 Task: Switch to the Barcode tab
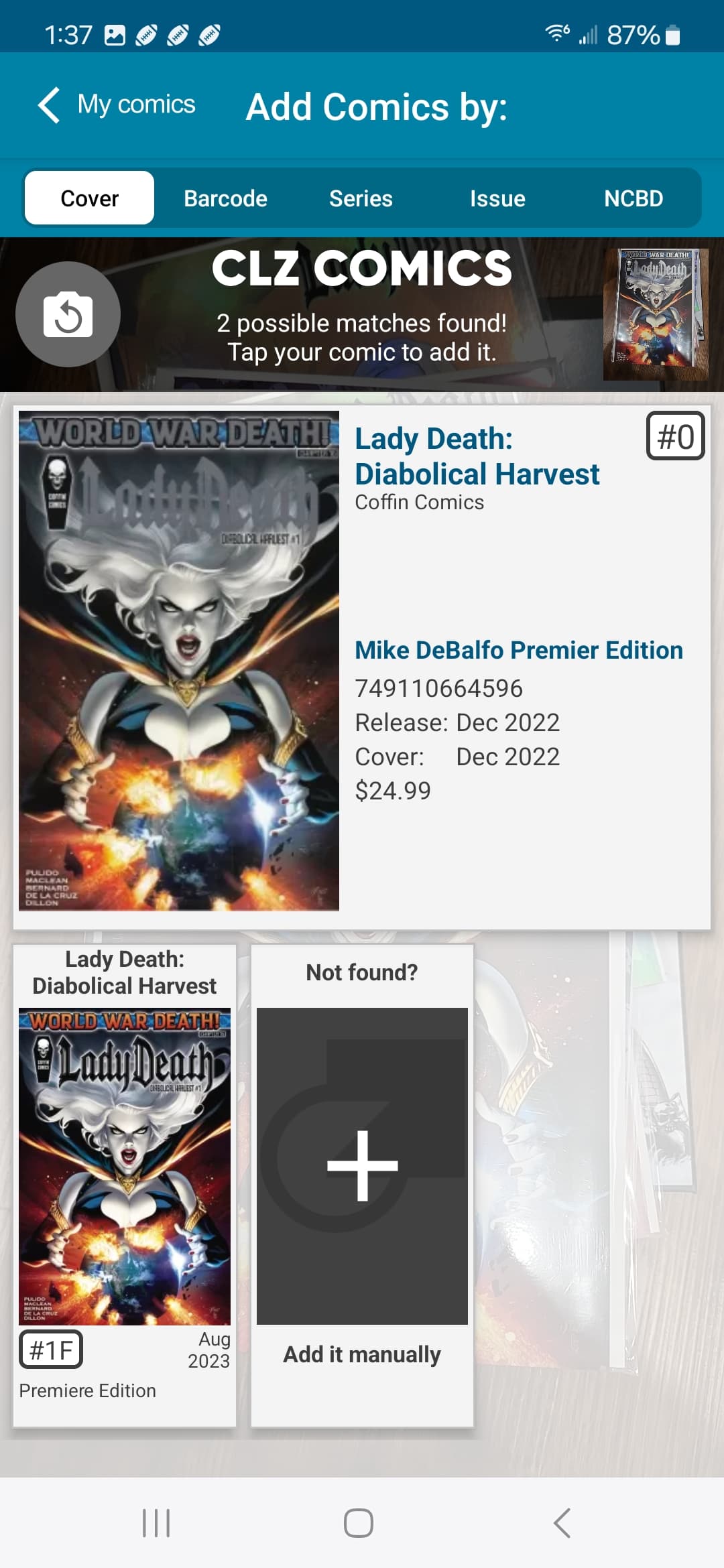click(x=225, y=198)
